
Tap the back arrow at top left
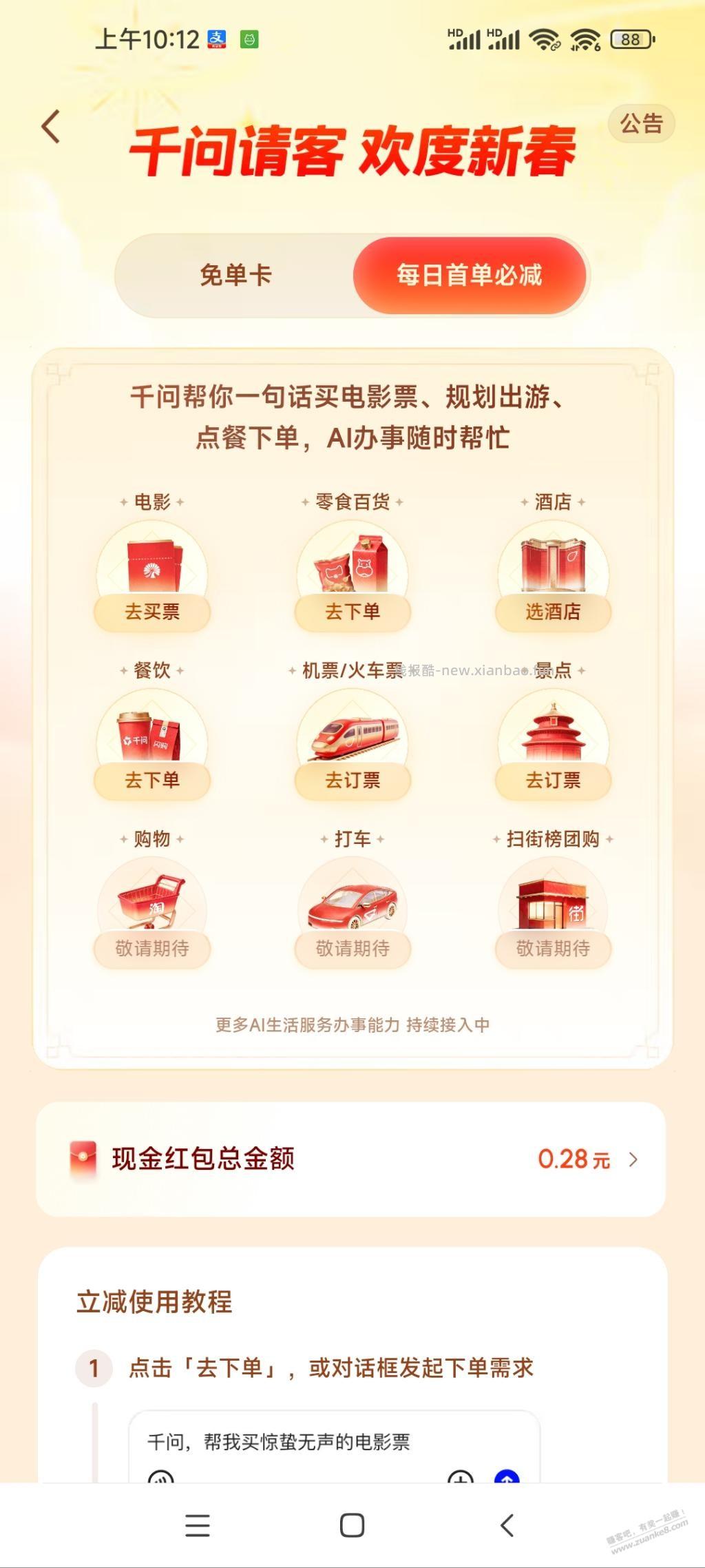(50, 126)
